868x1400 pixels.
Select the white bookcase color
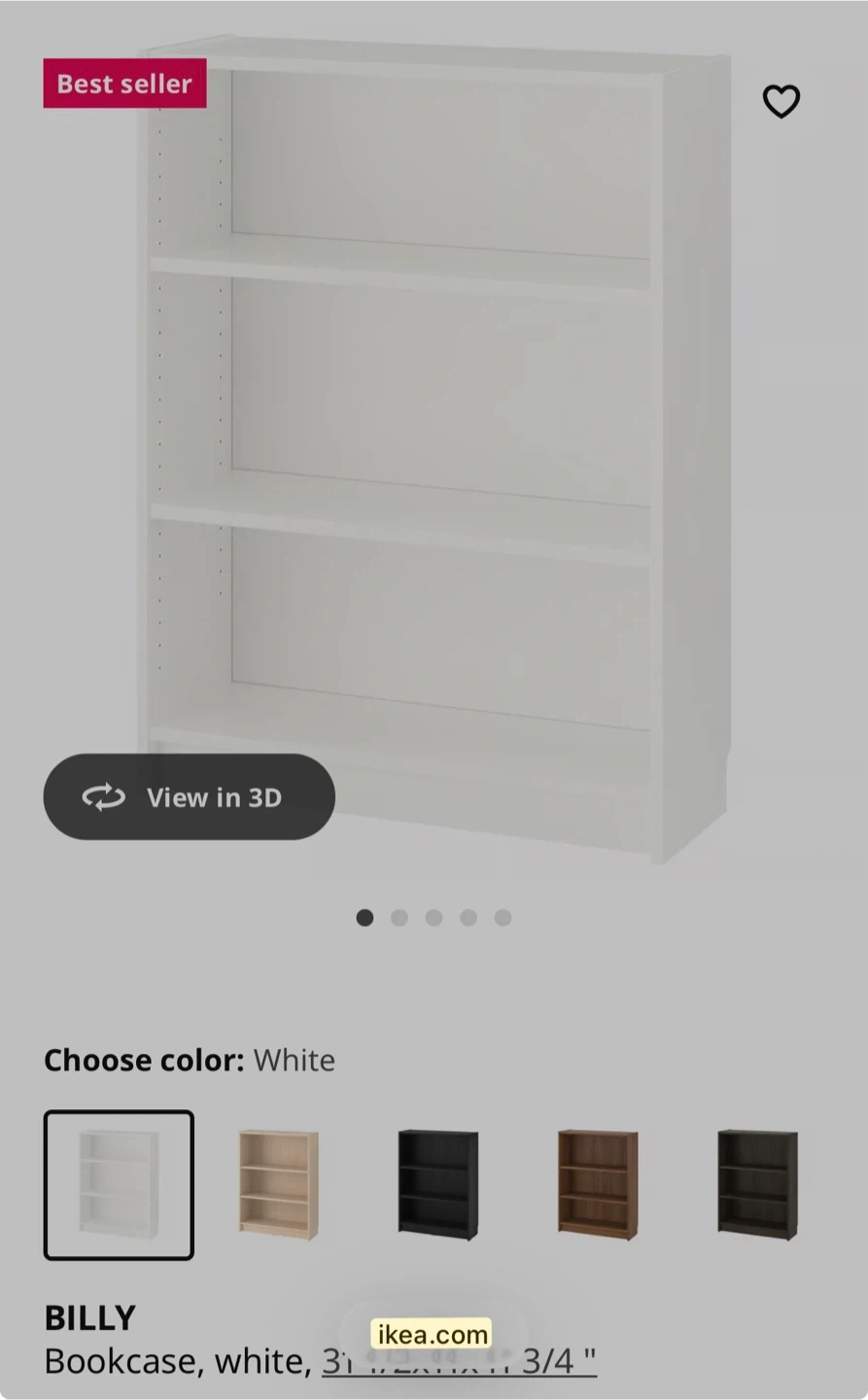coord(119,1184)
